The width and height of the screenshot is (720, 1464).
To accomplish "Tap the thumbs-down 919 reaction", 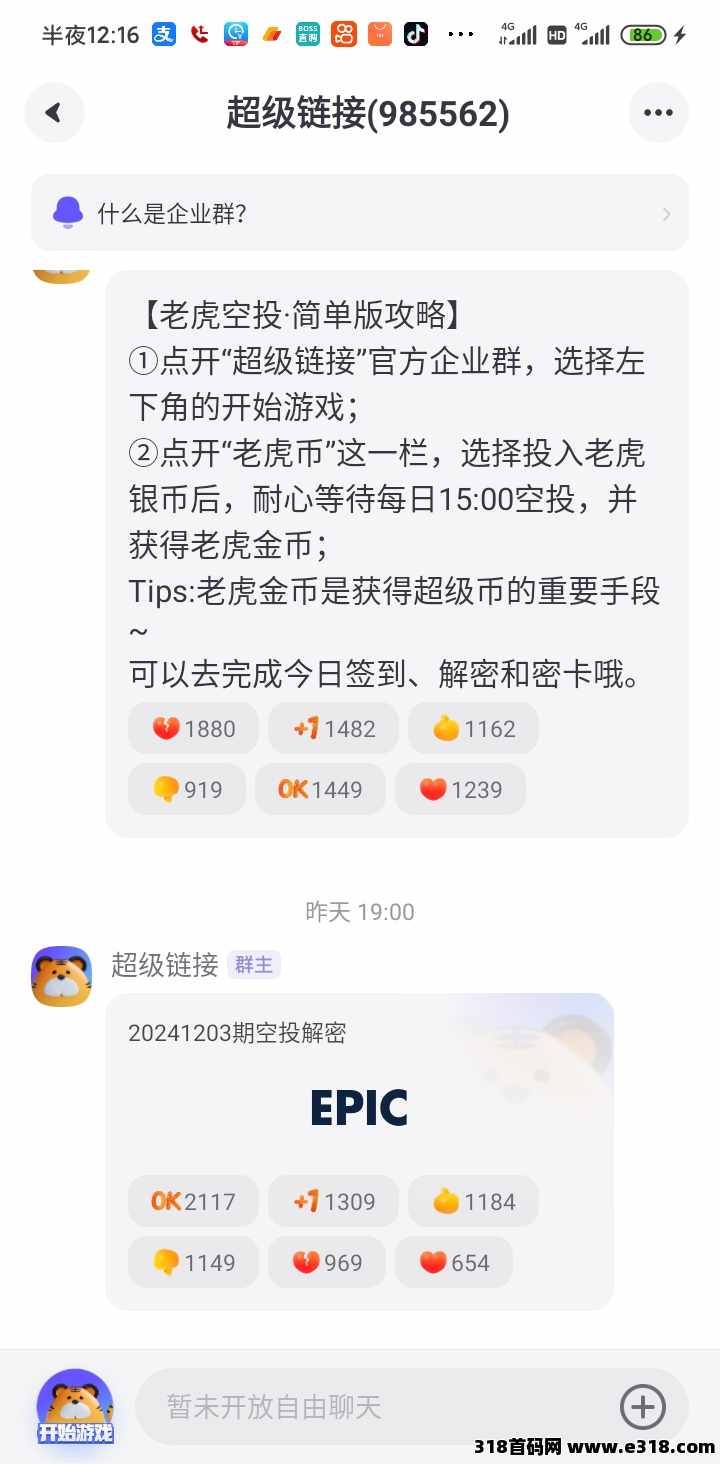I will [186, 789].
